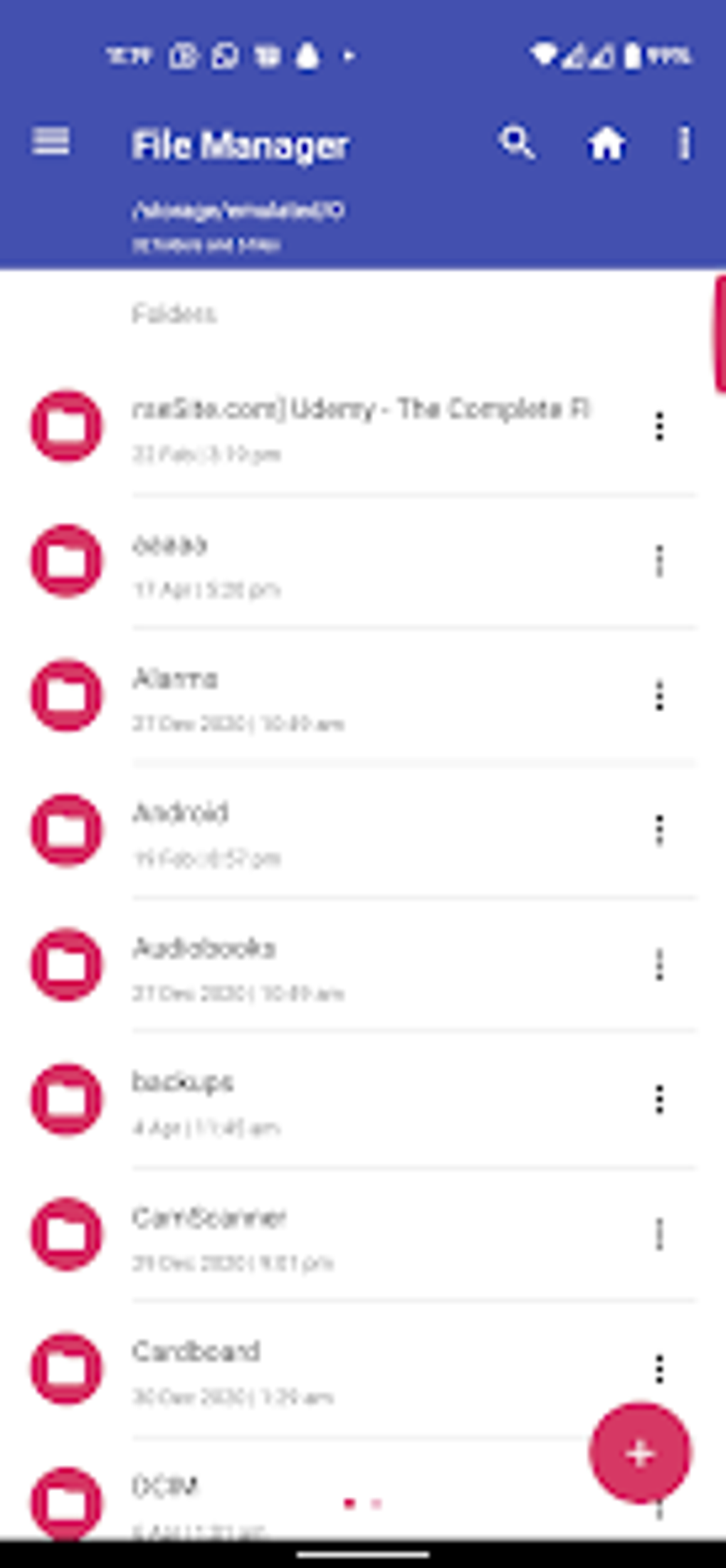Open options menu for the backups folder
The image size is (726, 1568).
coord(658,1099)
